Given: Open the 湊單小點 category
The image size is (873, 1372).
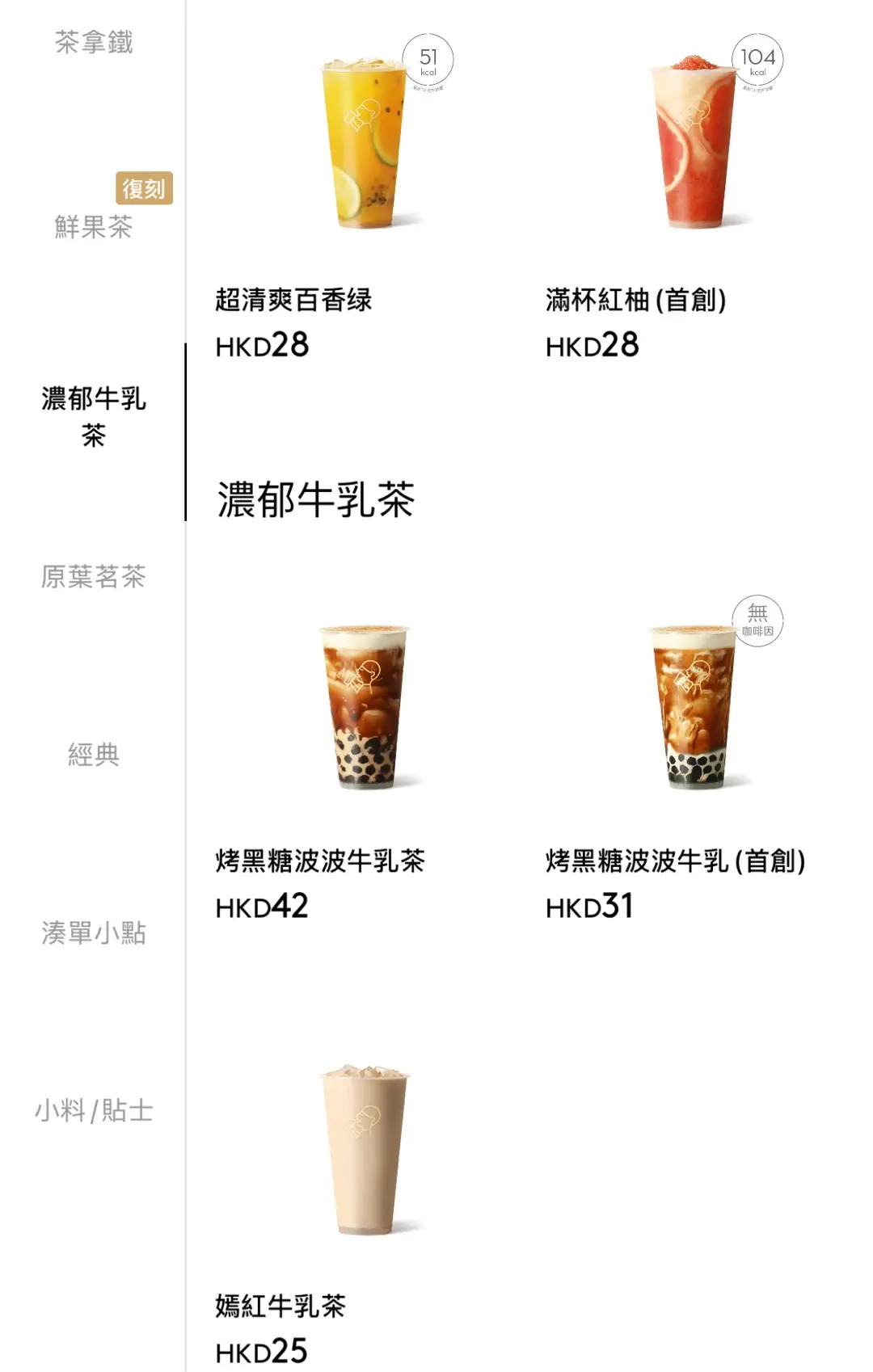Looking at the screenshot, I should tap(93, 933).
